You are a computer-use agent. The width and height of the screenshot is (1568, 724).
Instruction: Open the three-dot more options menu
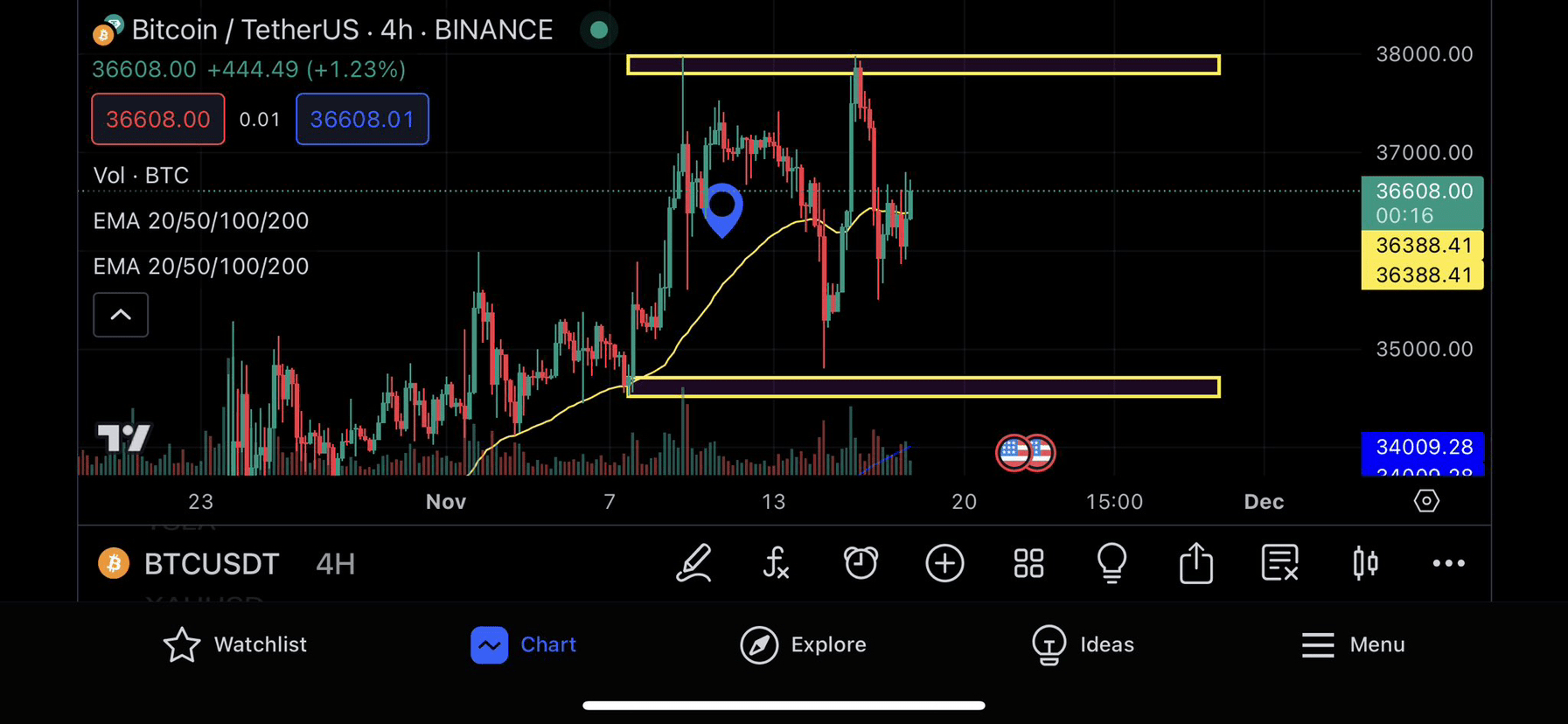pos(1448,563)
